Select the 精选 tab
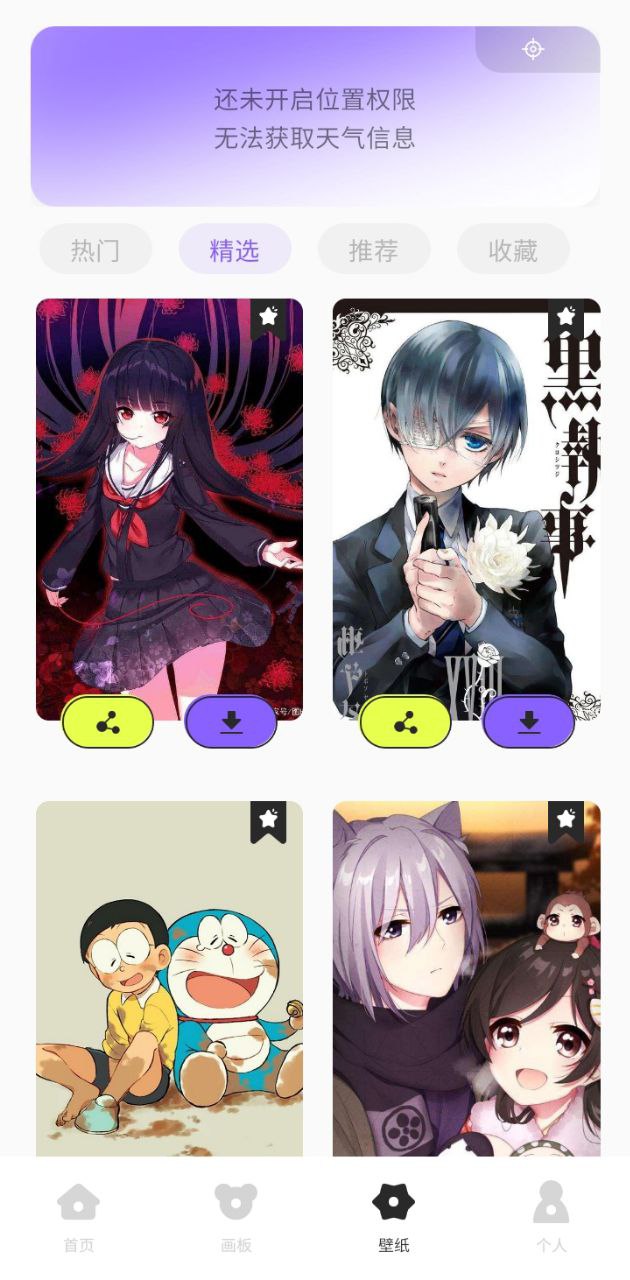The width and height of the screenshot is (630, 1280). [x=234, y=250]
